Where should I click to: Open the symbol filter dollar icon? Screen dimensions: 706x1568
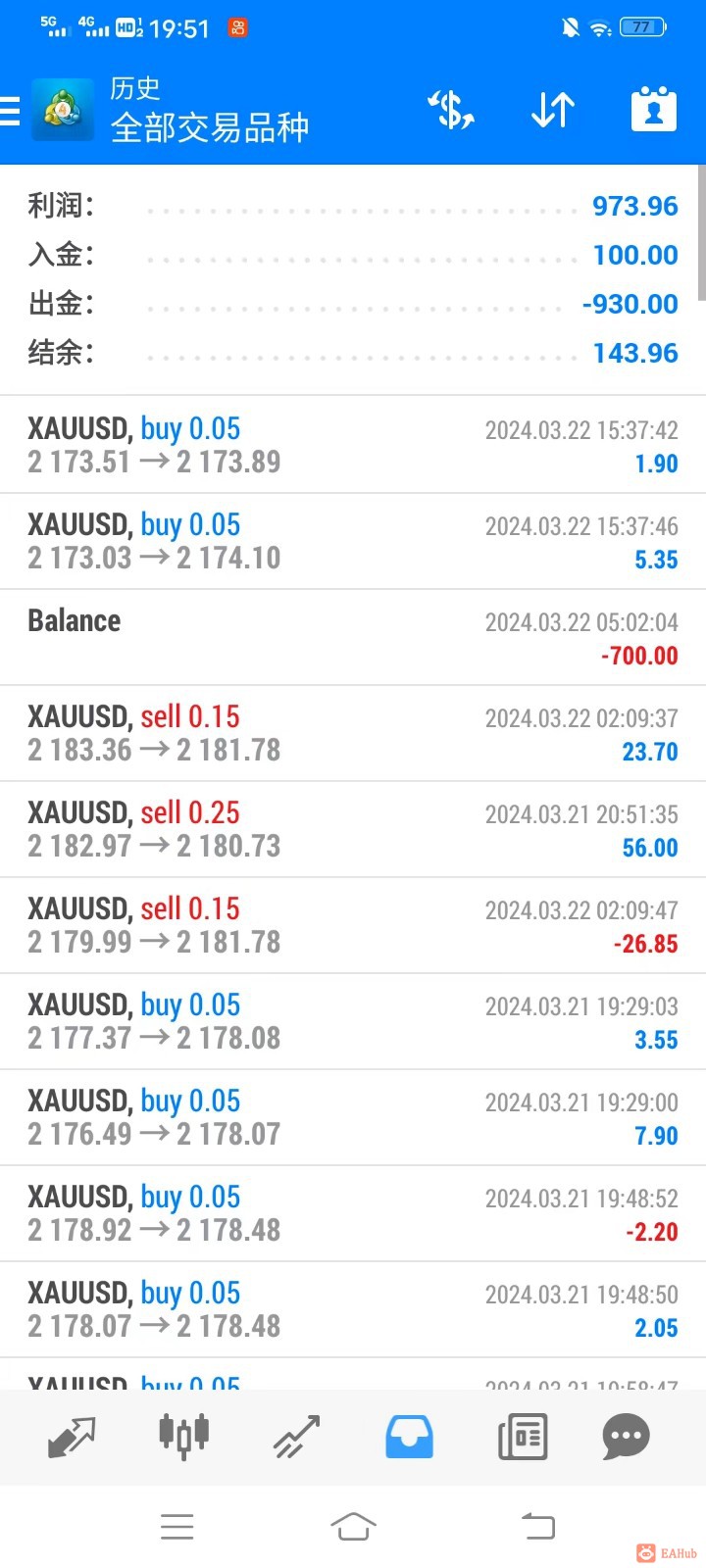(451, 110)
